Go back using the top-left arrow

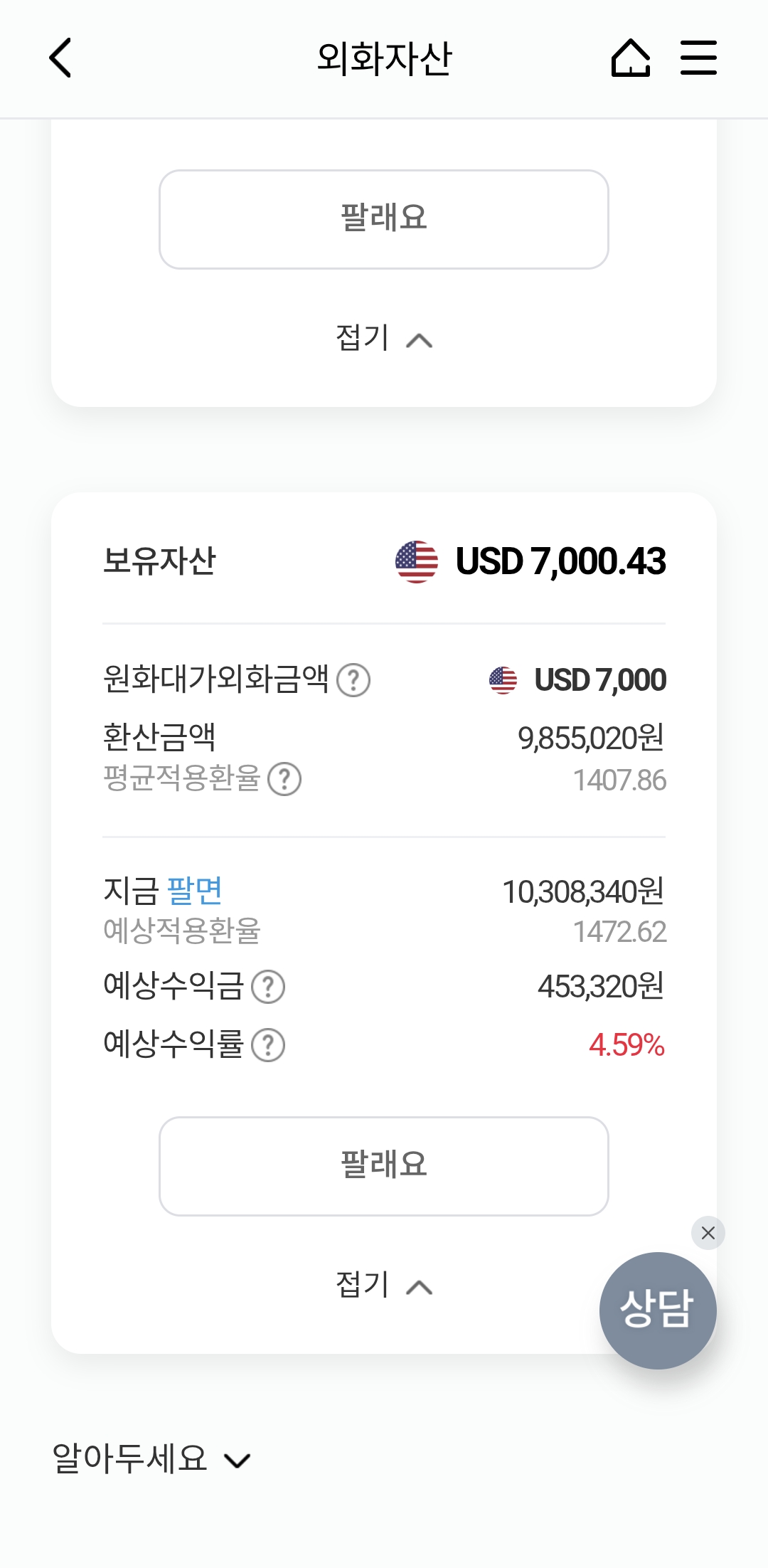click(x=60, y=58)
